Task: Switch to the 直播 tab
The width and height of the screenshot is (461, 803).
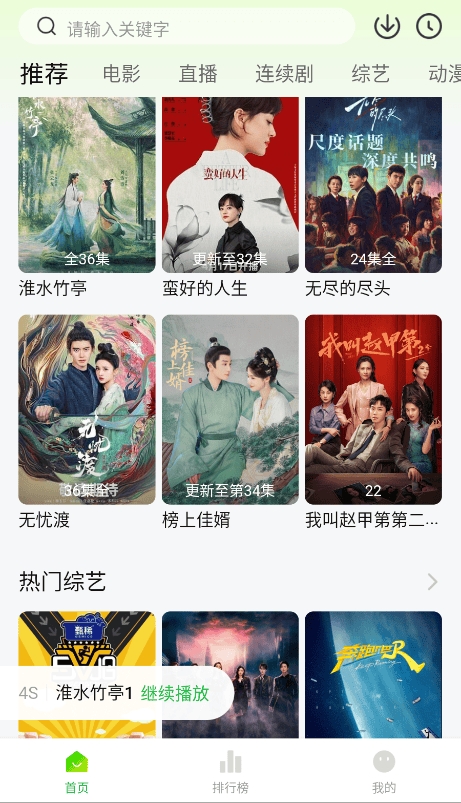Action: (198, 74)
